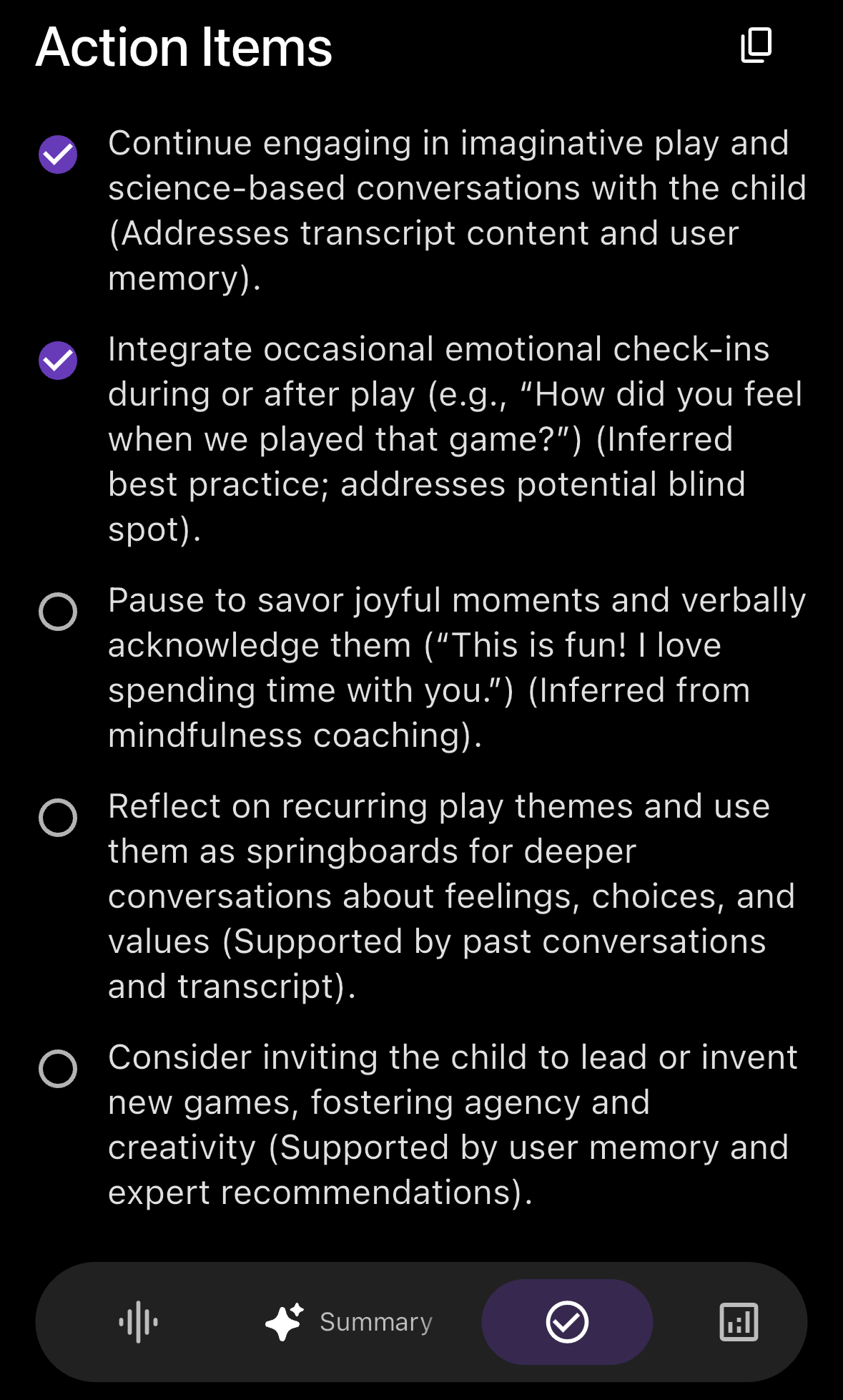Copy the action items list

(x=754, y=46)
